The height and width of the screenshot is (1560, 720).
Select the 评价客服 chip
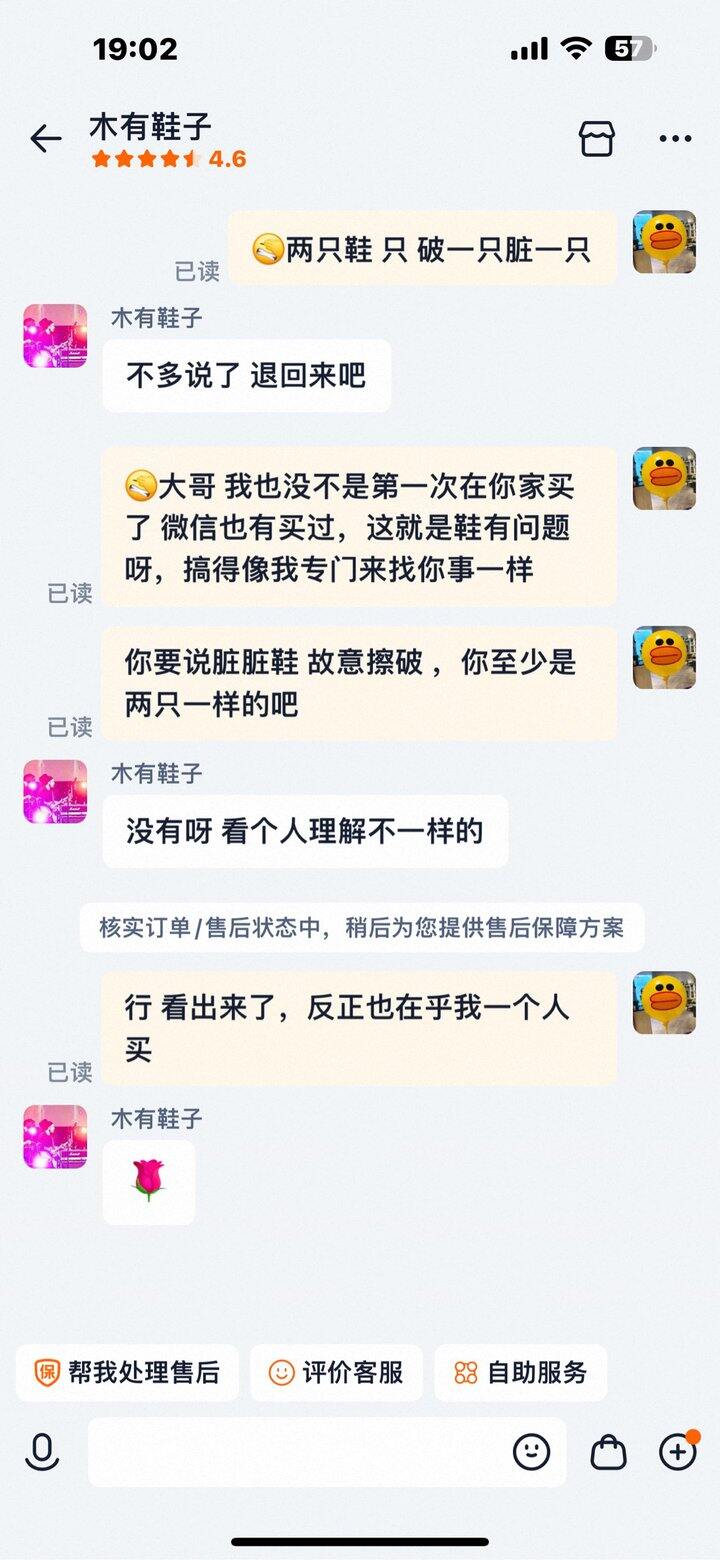click(336, 1373)
